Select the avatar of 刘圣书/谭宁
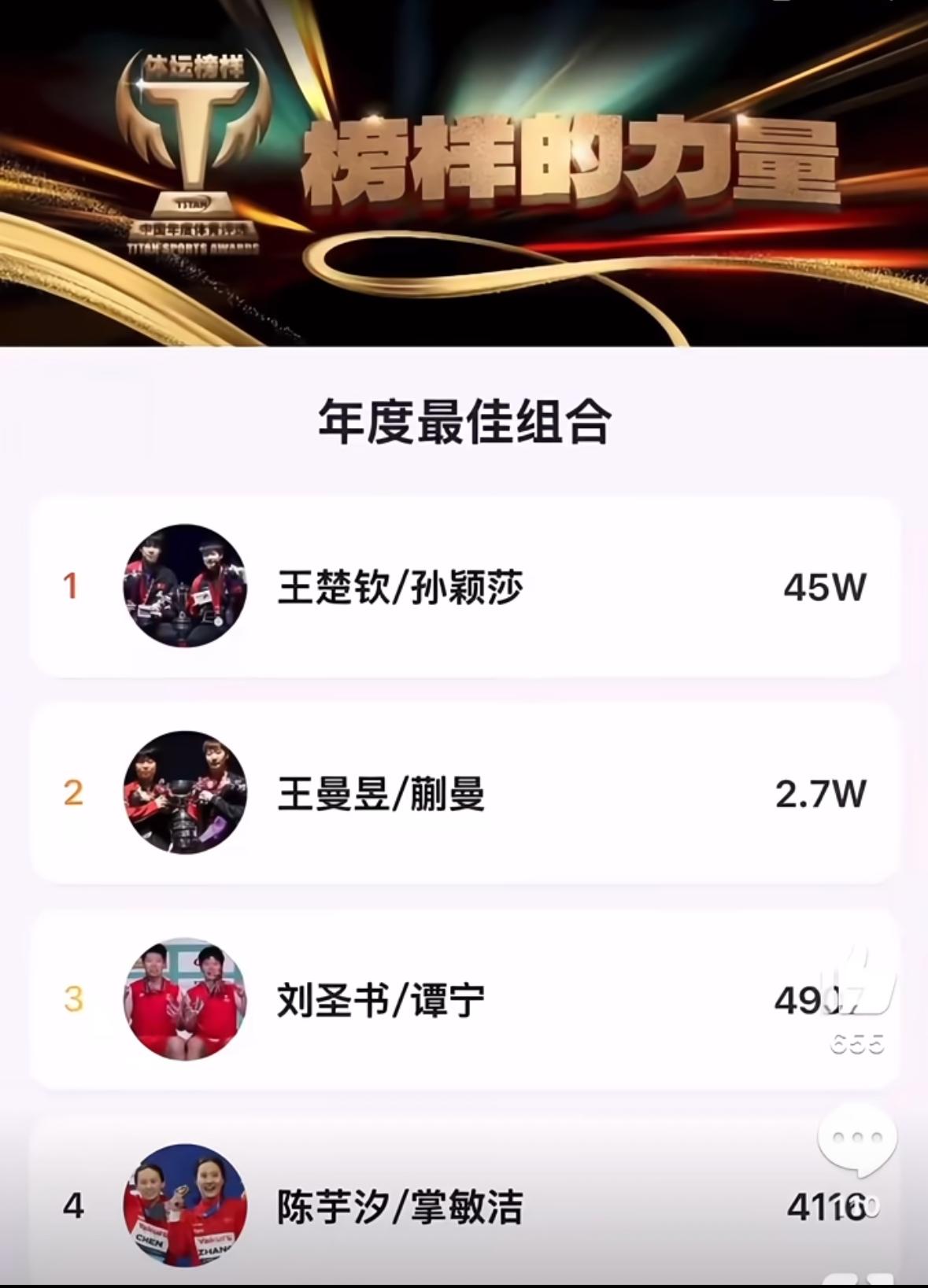928x1288 pixels. click(183, 999)
